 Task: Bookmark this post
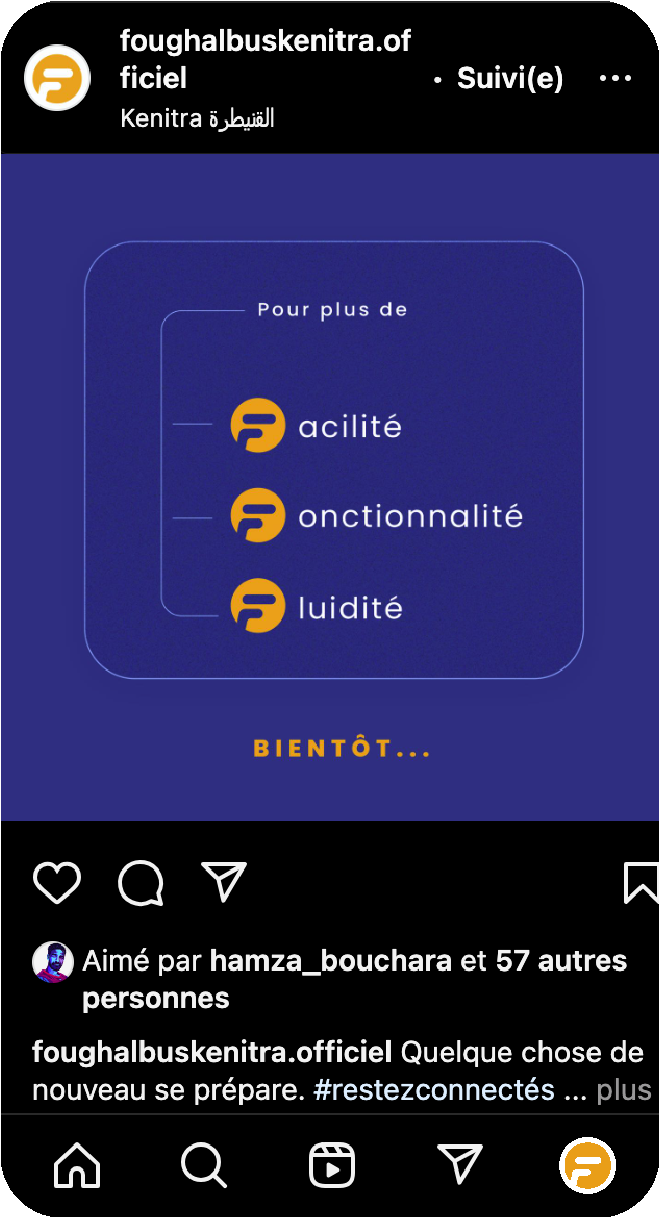(640, 883)
